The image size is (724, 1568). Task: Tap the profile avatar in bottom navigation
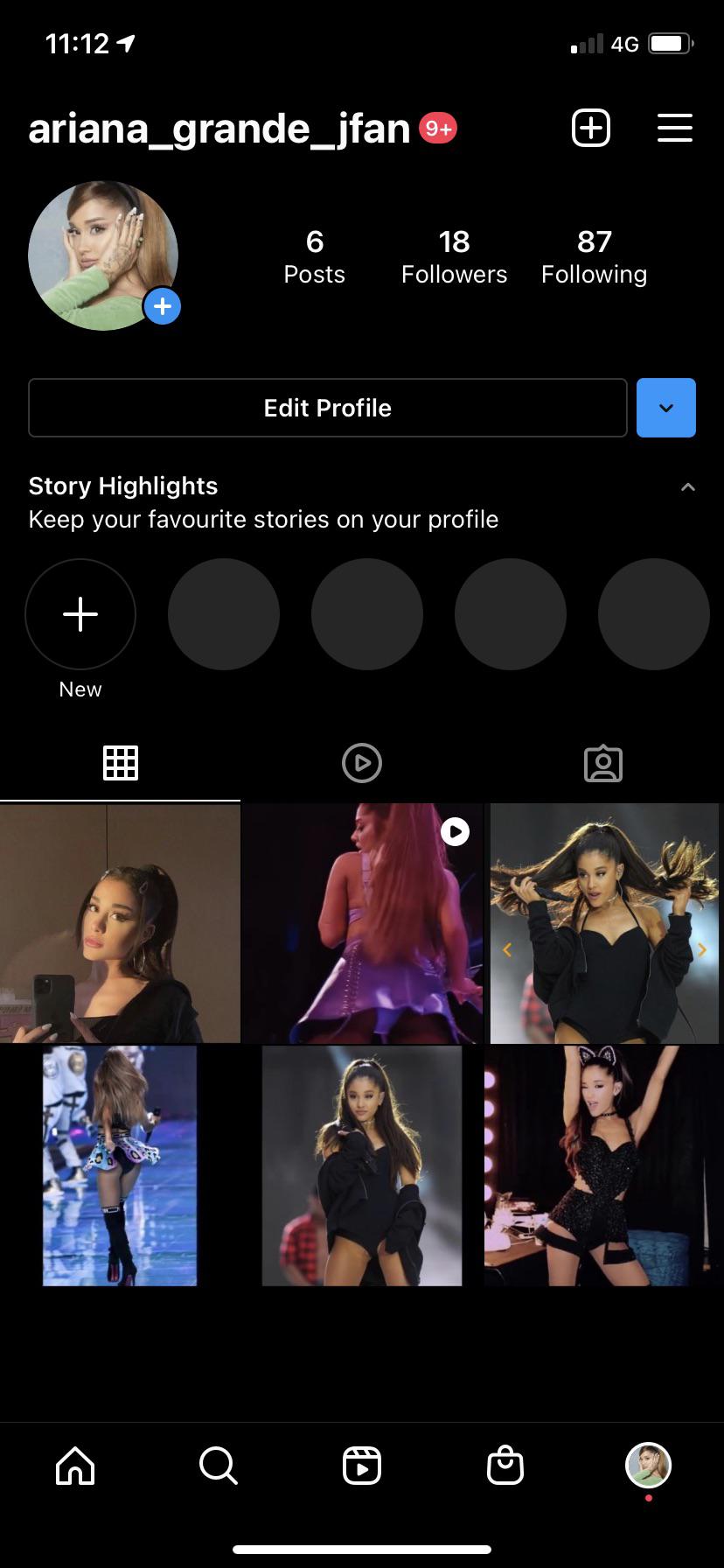(648, 1466)
